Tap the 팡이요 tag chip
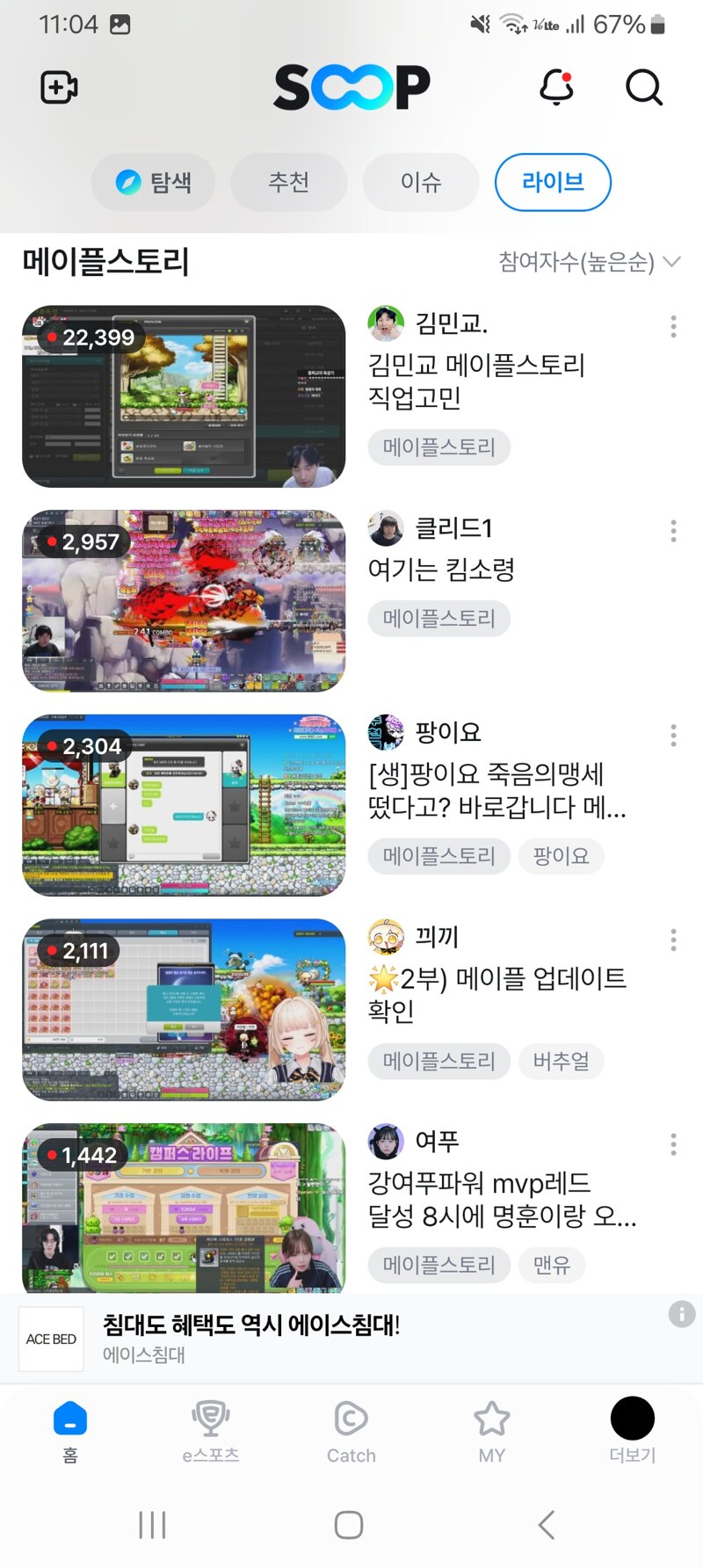The height and width of the screenshot is (1568, 703). click(561, 856)
